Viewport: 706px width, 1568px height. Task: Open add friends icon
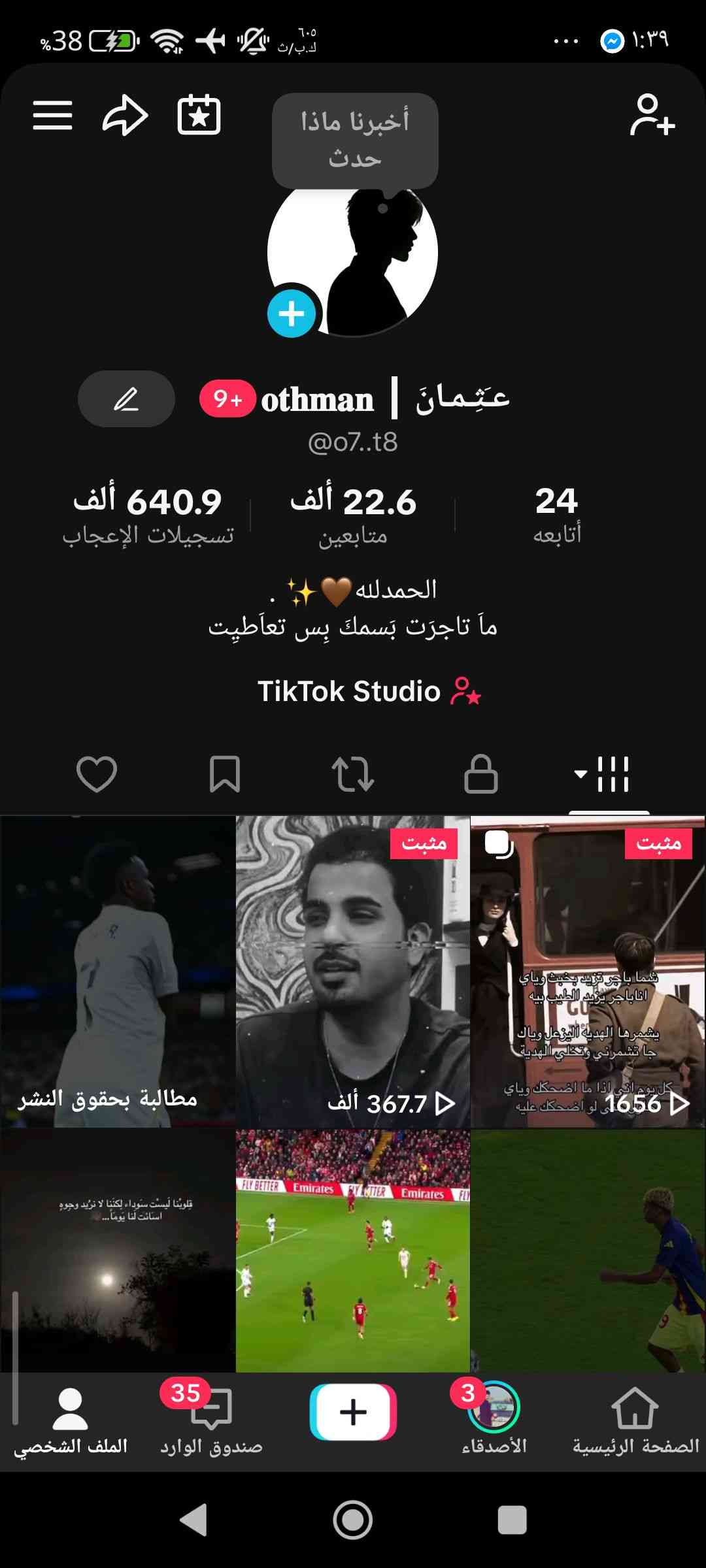pos(652,116)
